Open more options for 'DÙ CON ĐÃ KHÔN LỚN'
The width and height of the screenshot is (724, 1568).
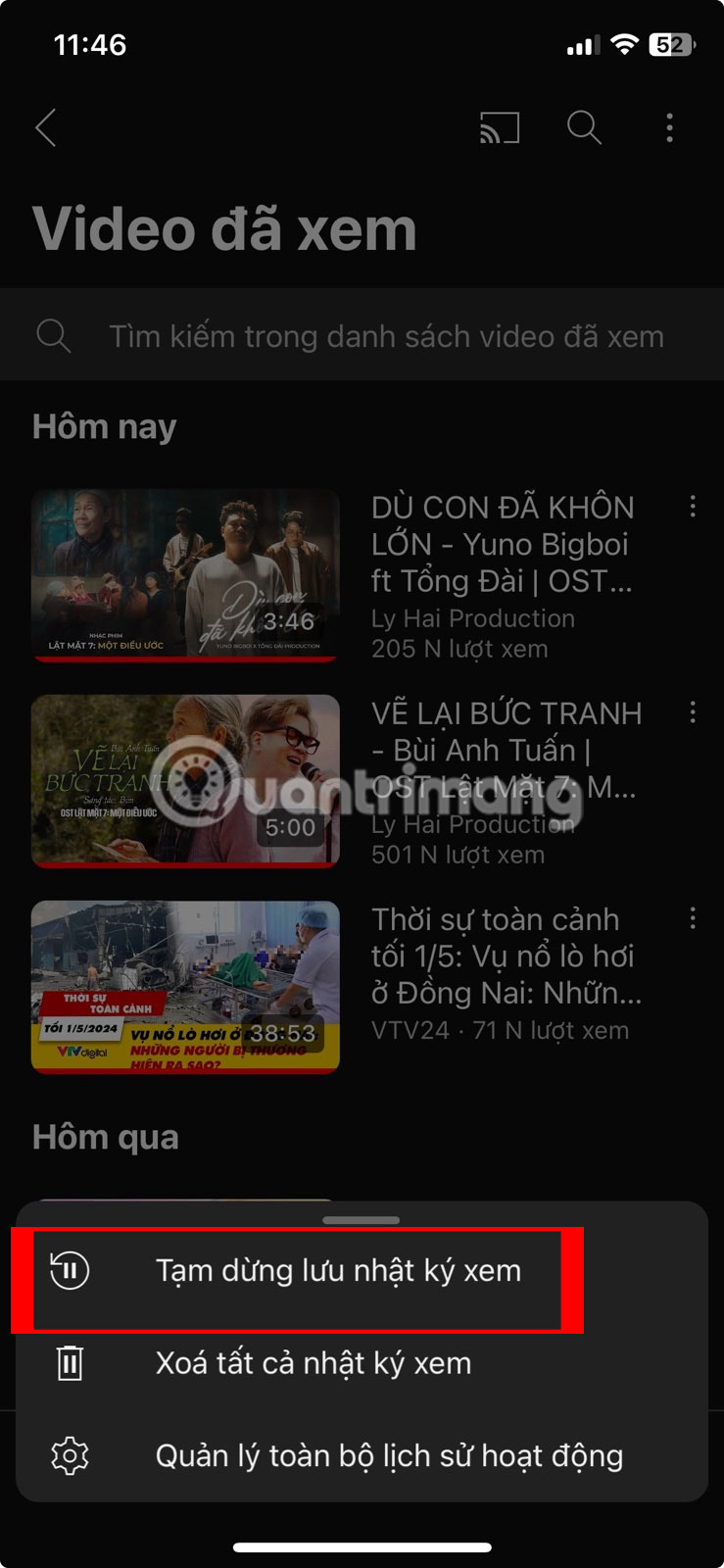point(693,507)
